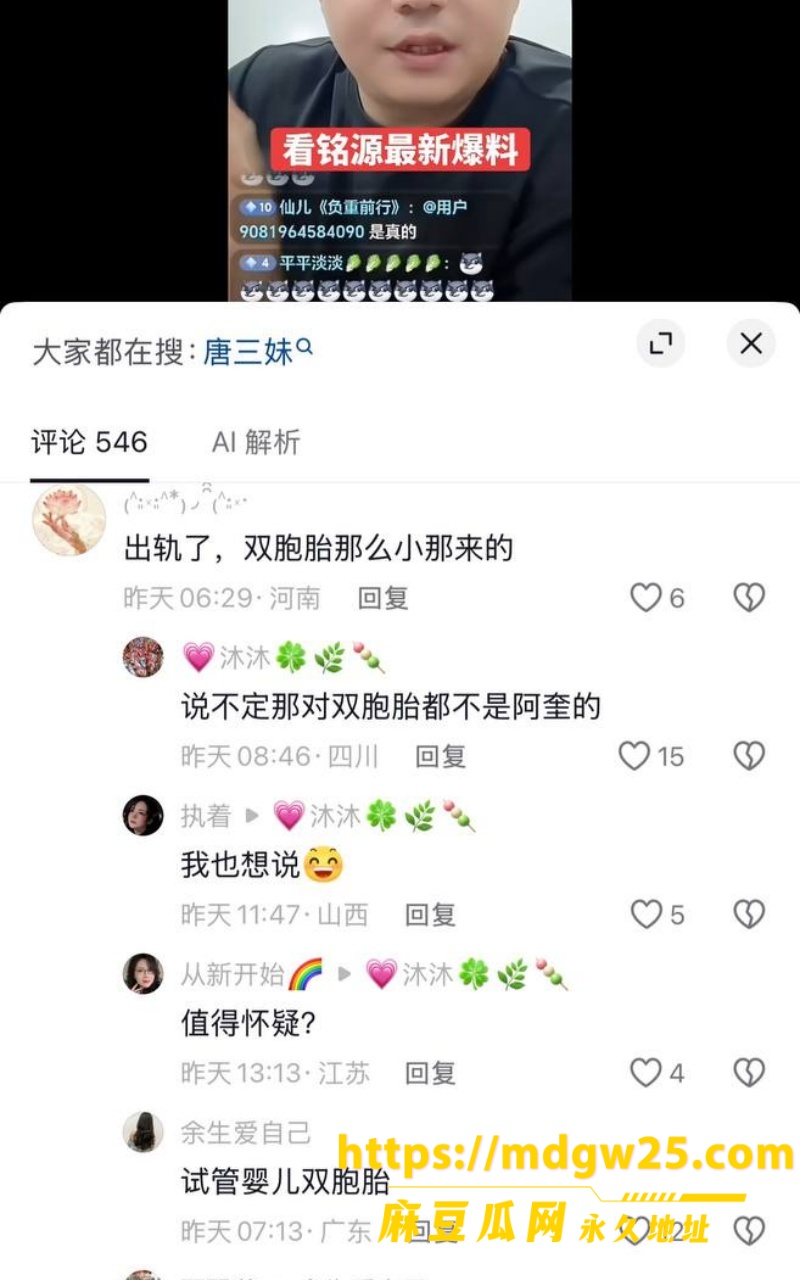The image size is (800, 1280).
Task: Like the comment 值得怀疑?
Action: point(646,1073)
